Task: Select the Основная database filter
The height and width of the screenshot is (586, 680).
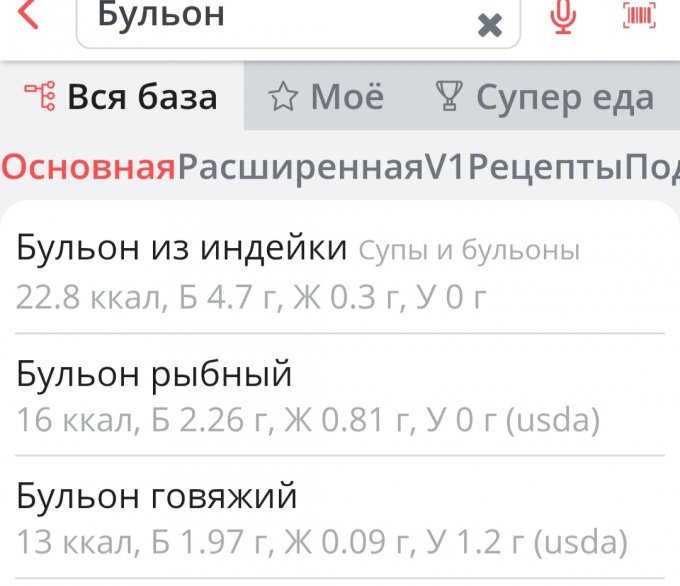Action: click(89, 166)
